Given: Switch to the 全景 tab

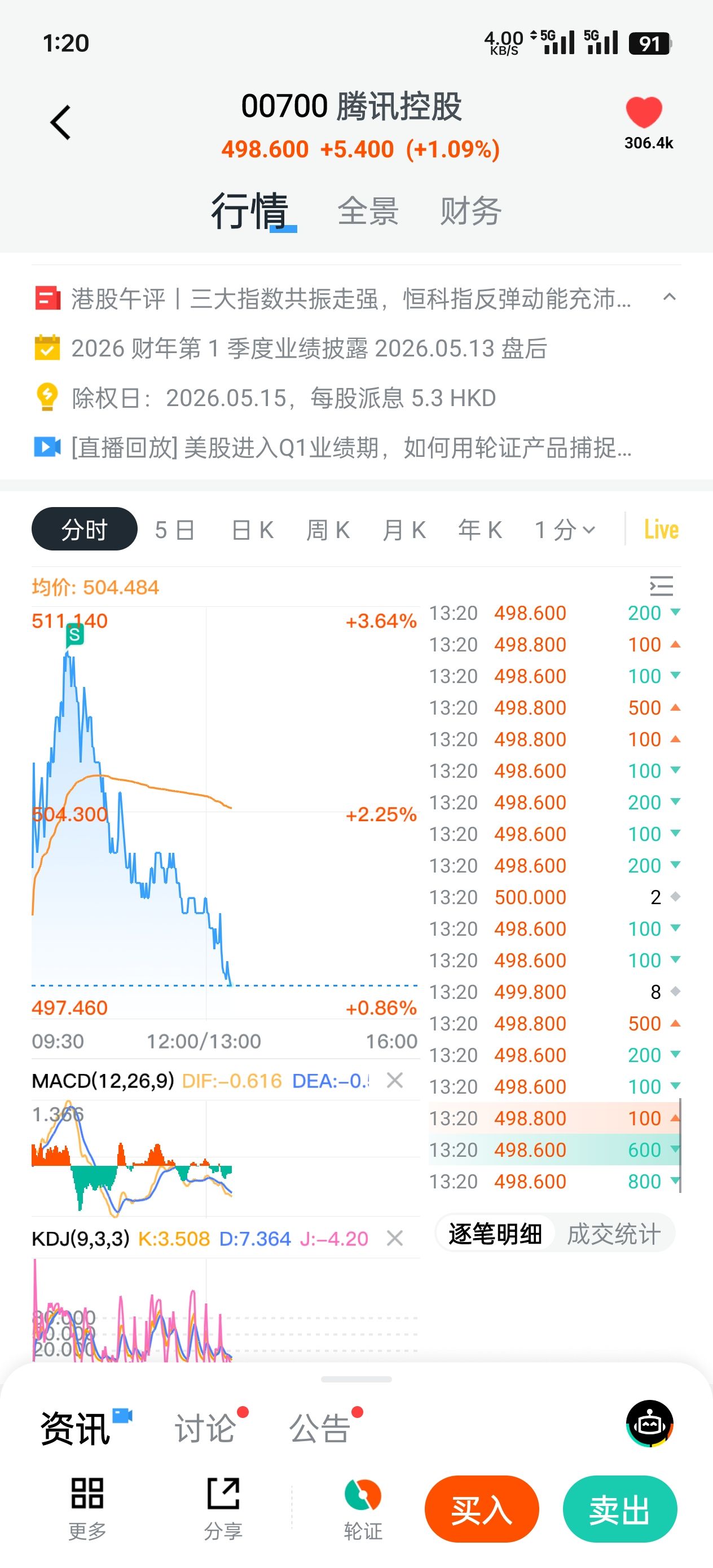Looking at the screenshot, I should [x=368, y=211].
